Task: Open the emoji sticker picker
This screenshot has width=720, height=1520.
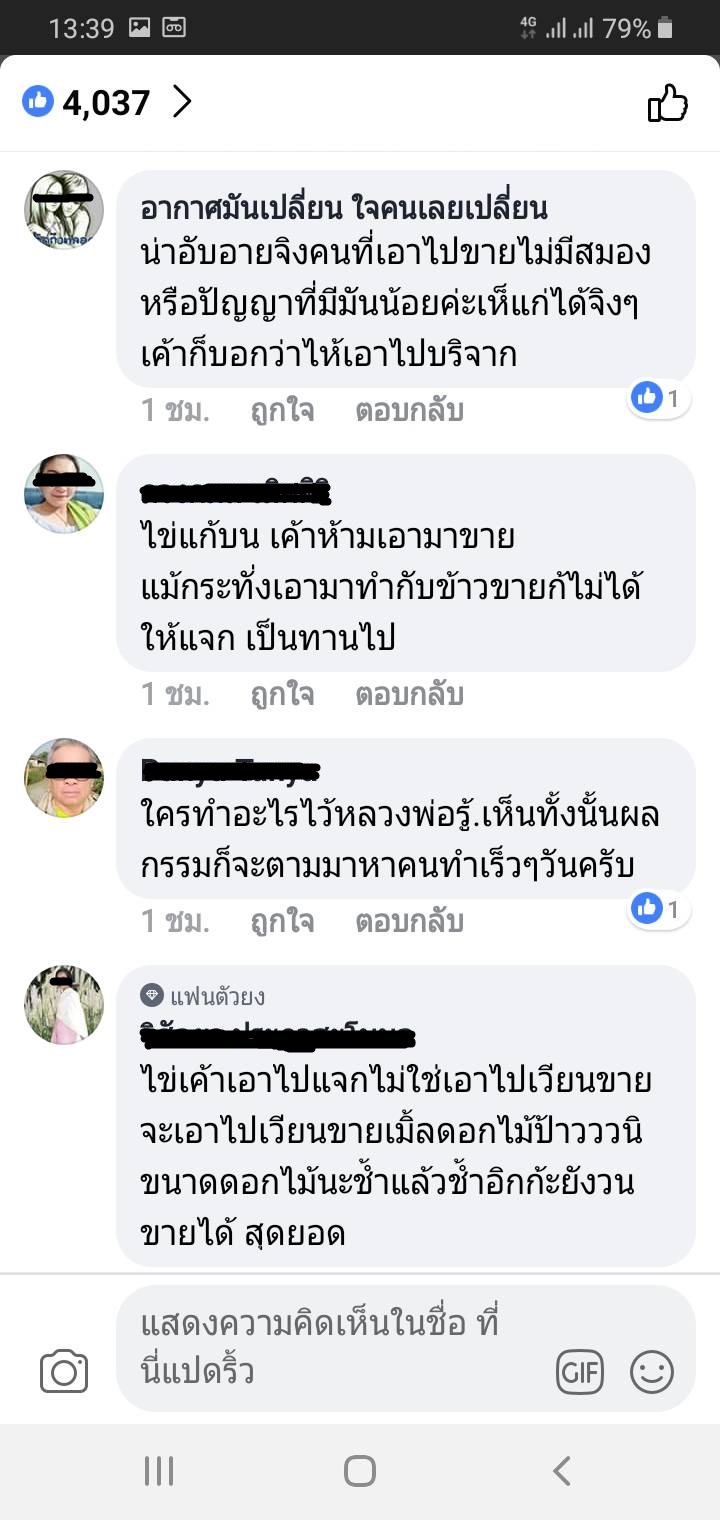Action: 652,1372
